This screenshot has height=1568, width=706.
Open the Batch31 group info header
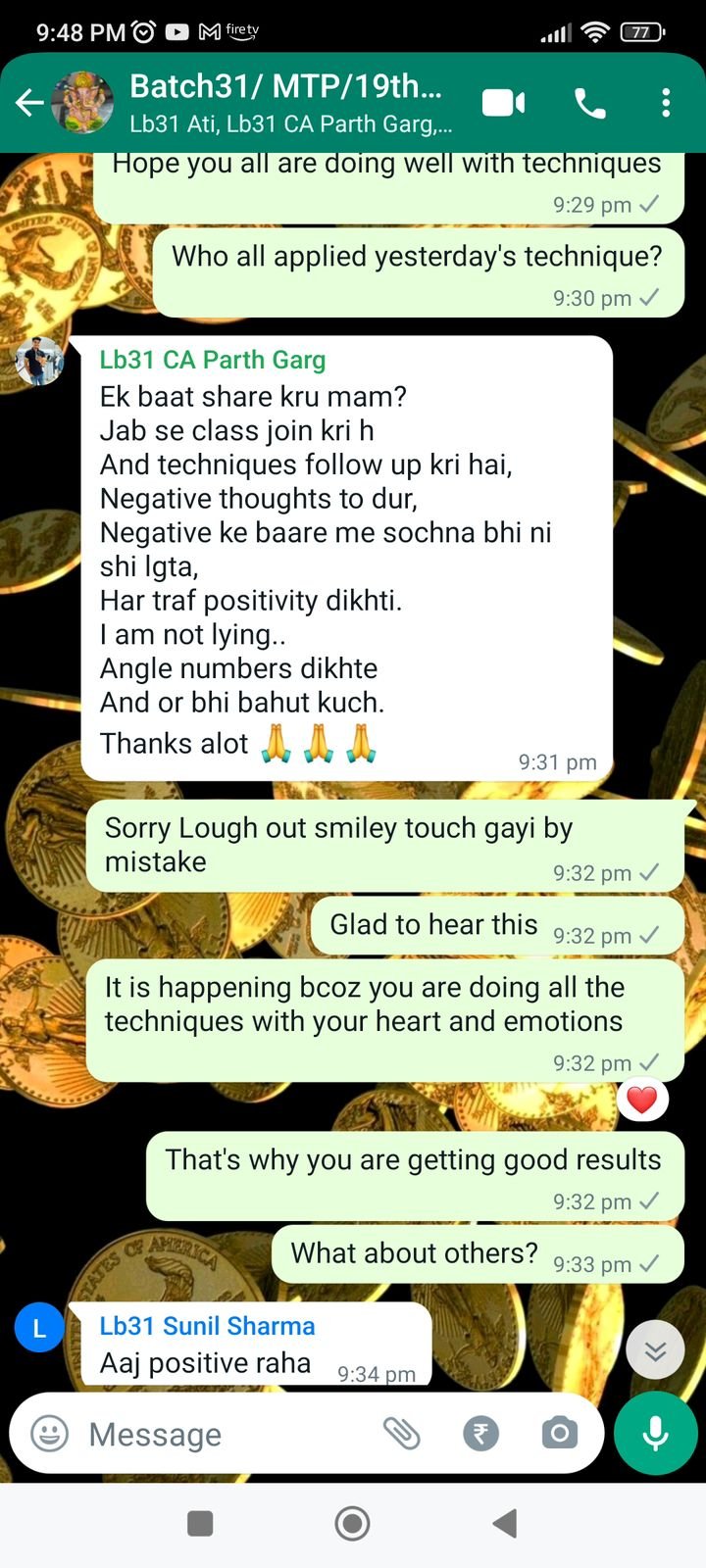pyautogui.click(x=290, y=103)
